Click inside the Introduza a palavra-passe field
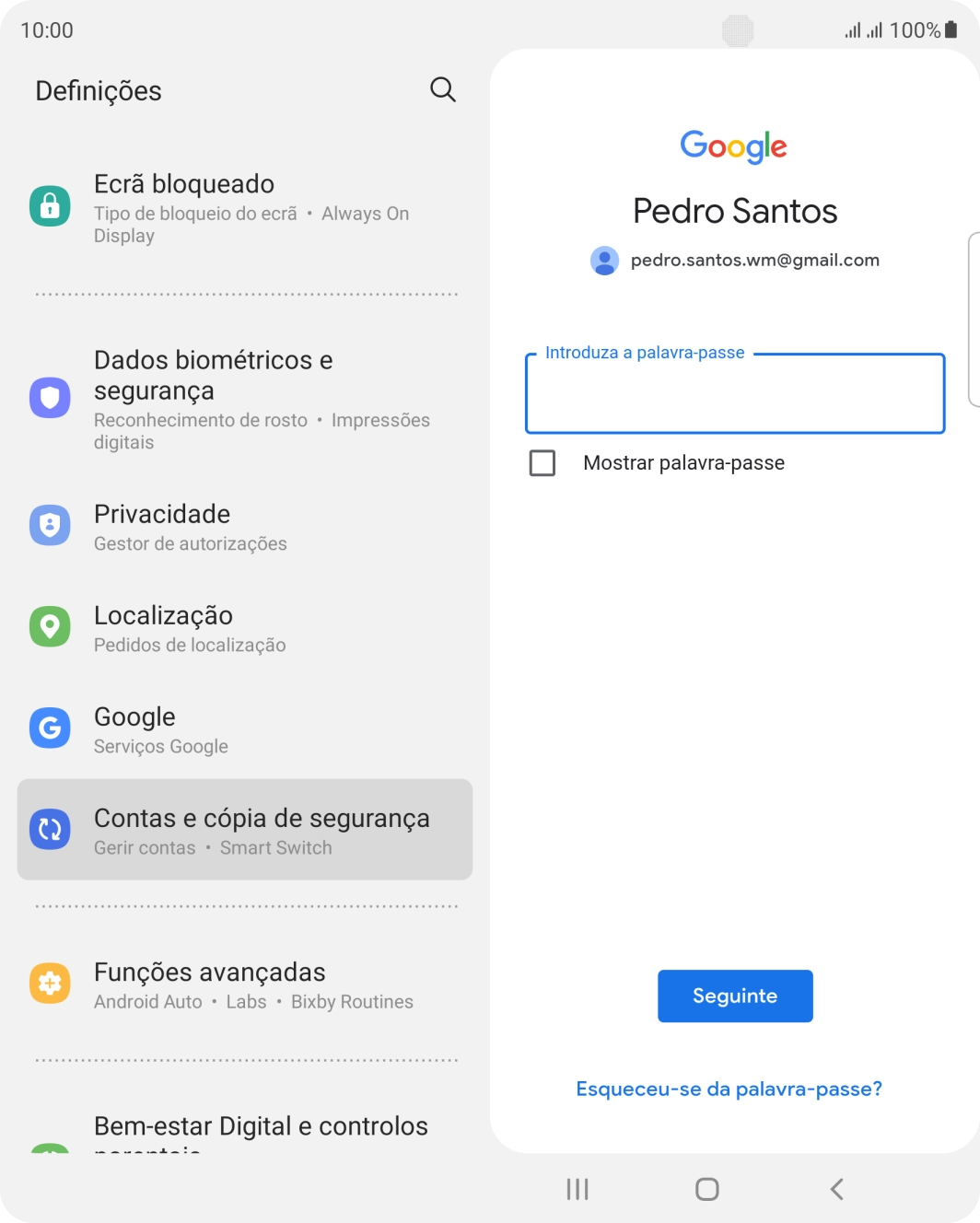This screenshot has width=980, height=1223. pyautogui.click(x=734, y=394)
